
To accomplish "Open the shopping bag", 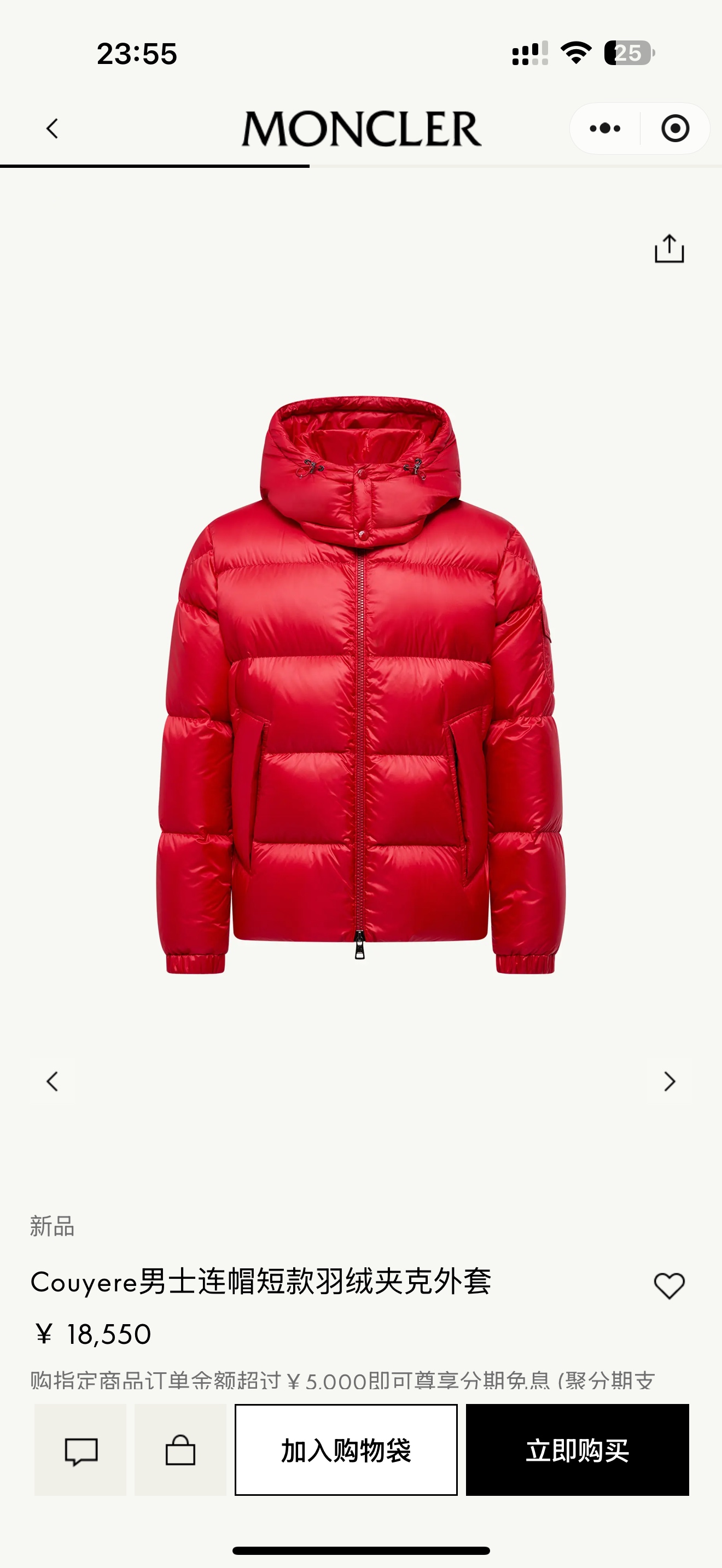I will pyautogui.click(x=180, y=1450).
